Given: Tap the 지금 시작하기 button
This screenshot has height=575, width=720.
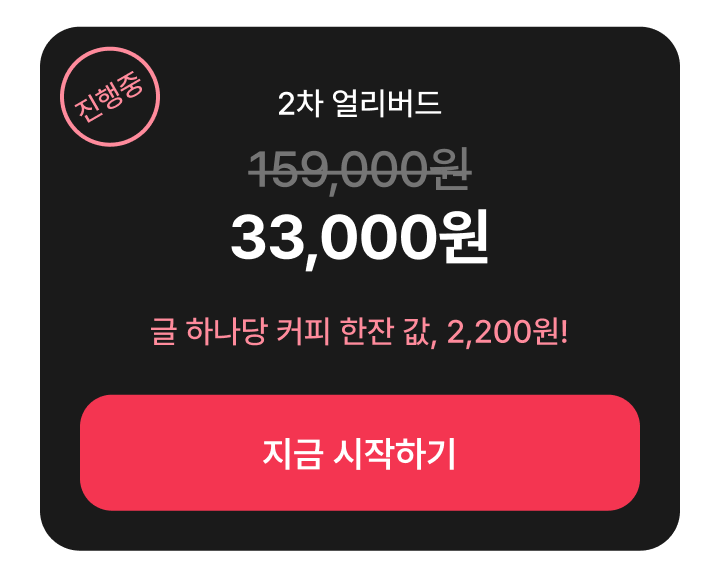Looking at the screenshot, I should 360,453.
